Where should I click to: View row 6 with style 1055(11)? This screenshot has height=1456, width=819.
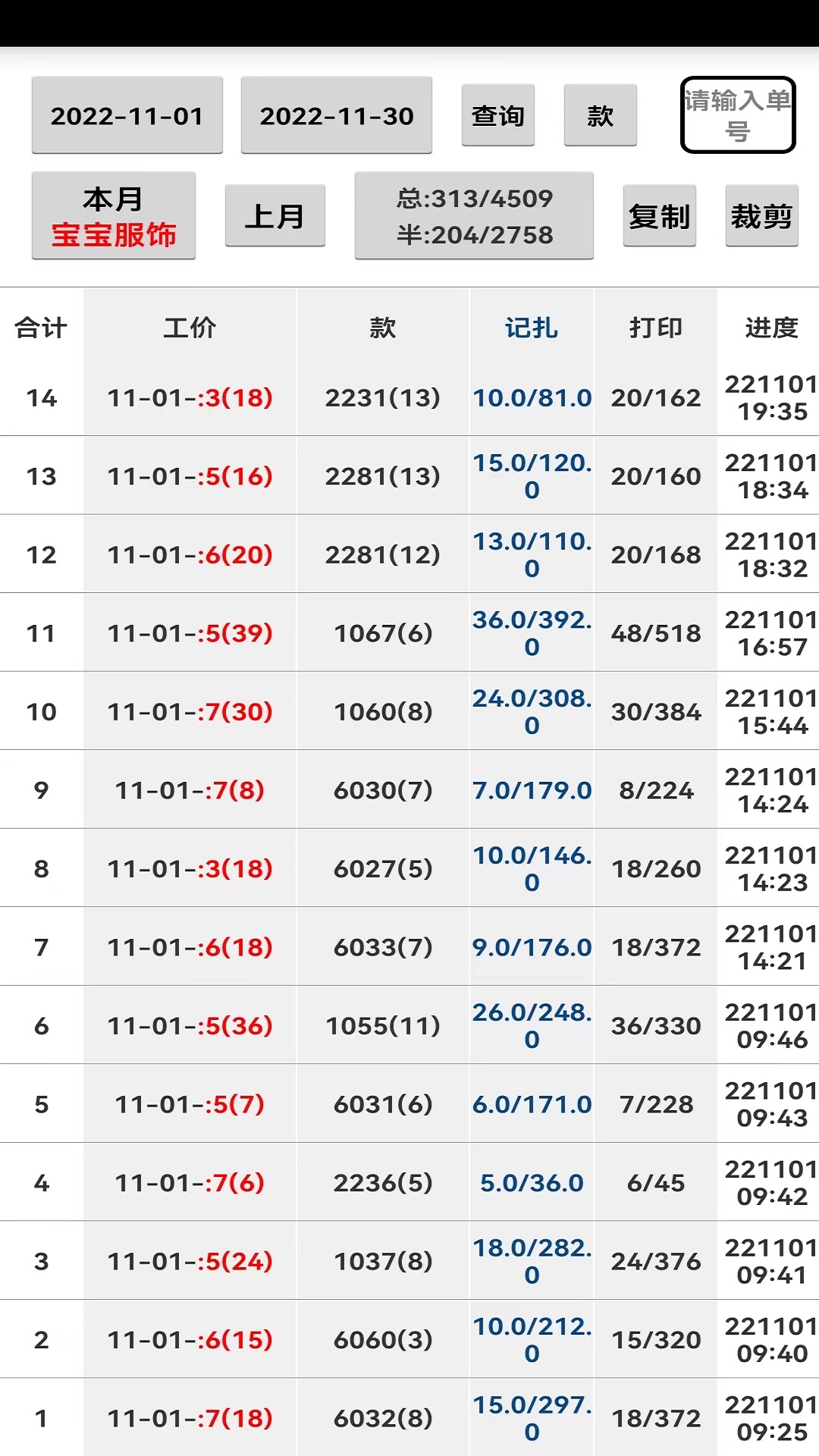(x=382, y=1025)
